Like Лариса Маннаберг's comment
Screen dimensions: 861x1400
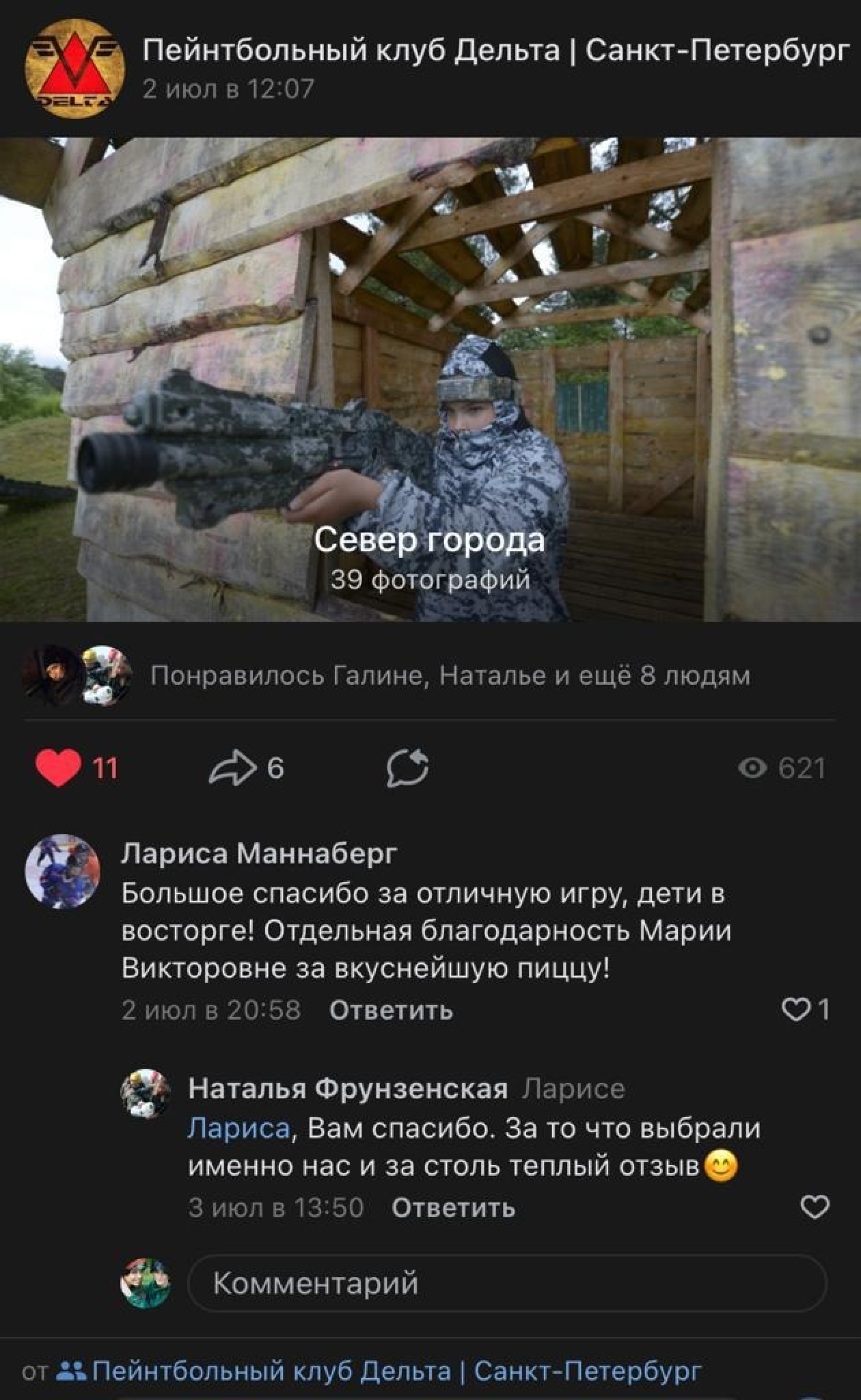point(797,1010)
